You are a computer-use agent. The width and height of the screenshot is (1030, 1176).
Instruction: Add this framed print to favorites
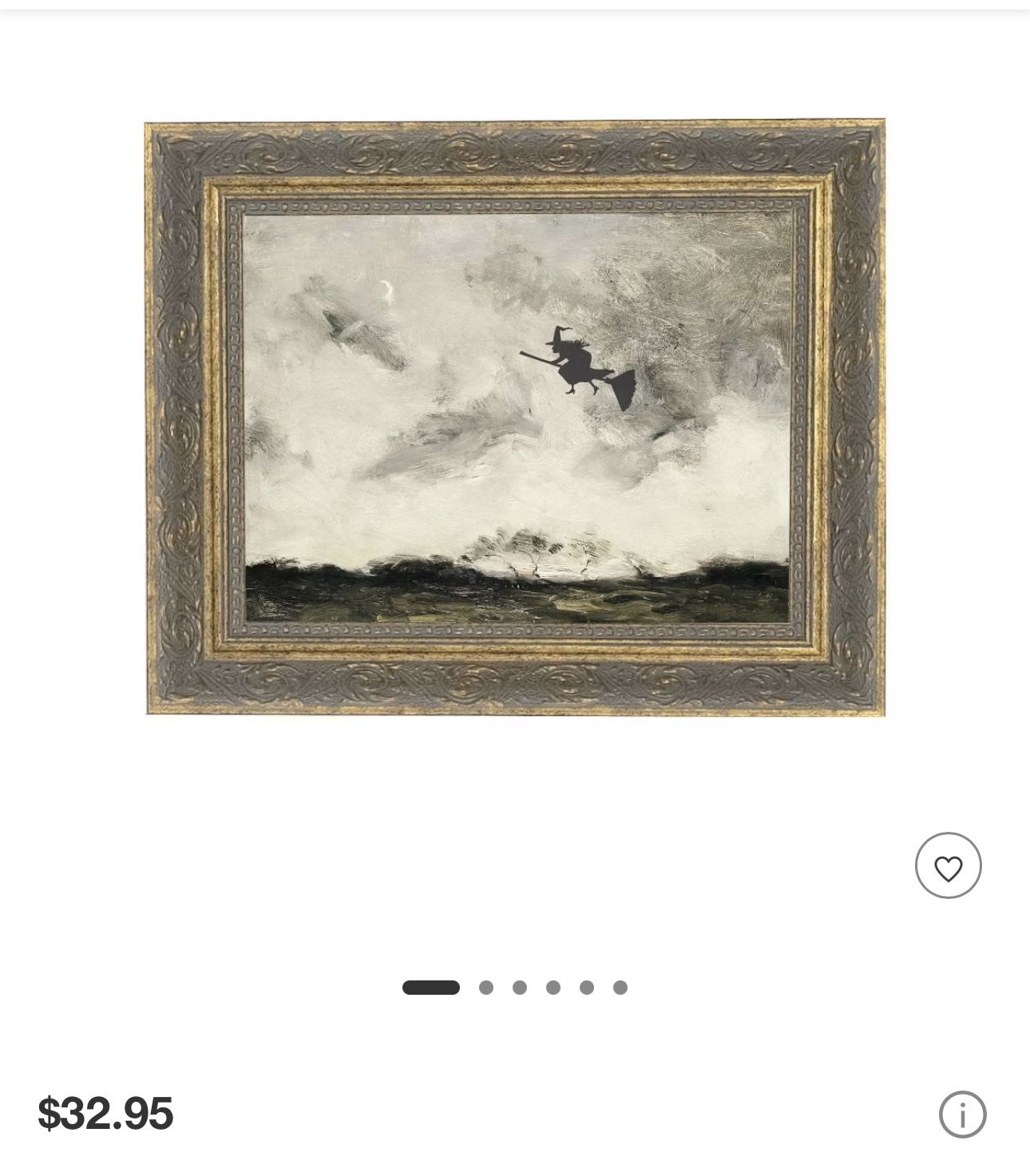[948, 865]
